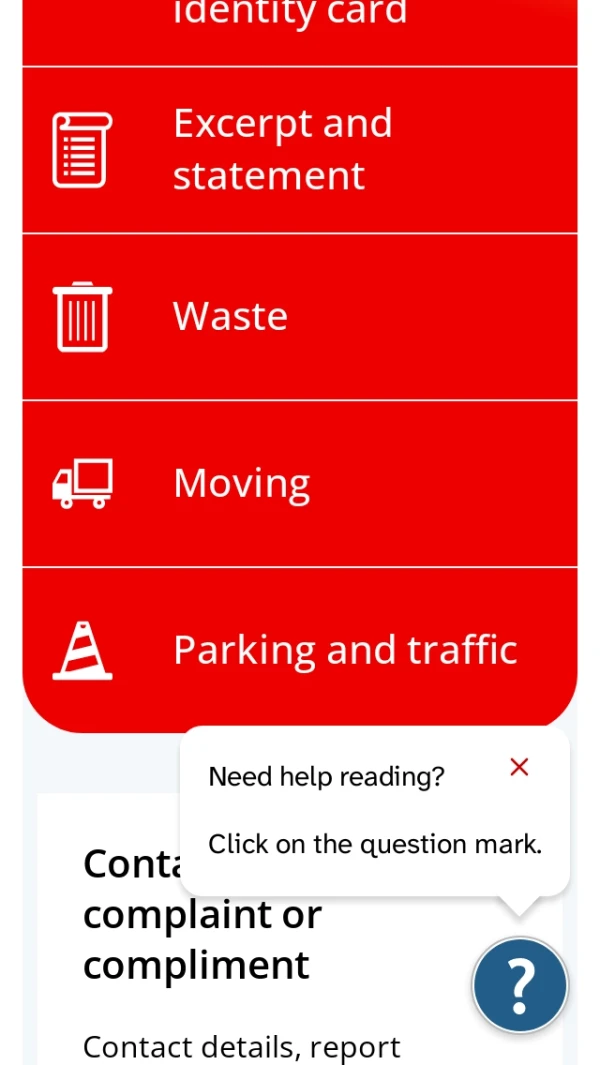600x1065 pixels.
Task: Tap the question mark reading help button
Action: [x=520, y=986]
